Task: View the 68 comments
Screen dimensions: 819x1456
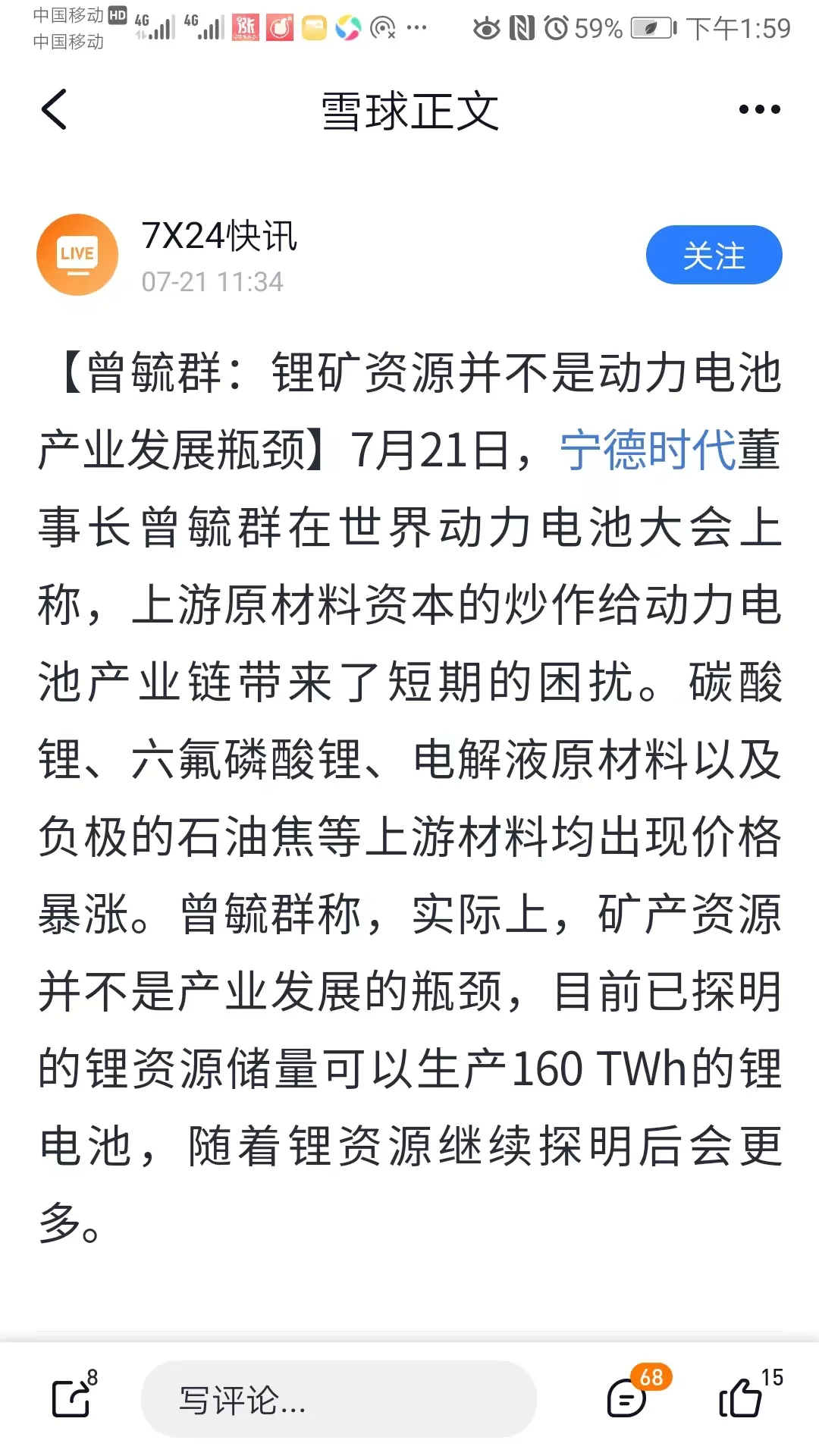Action: tap(629, 1398)
